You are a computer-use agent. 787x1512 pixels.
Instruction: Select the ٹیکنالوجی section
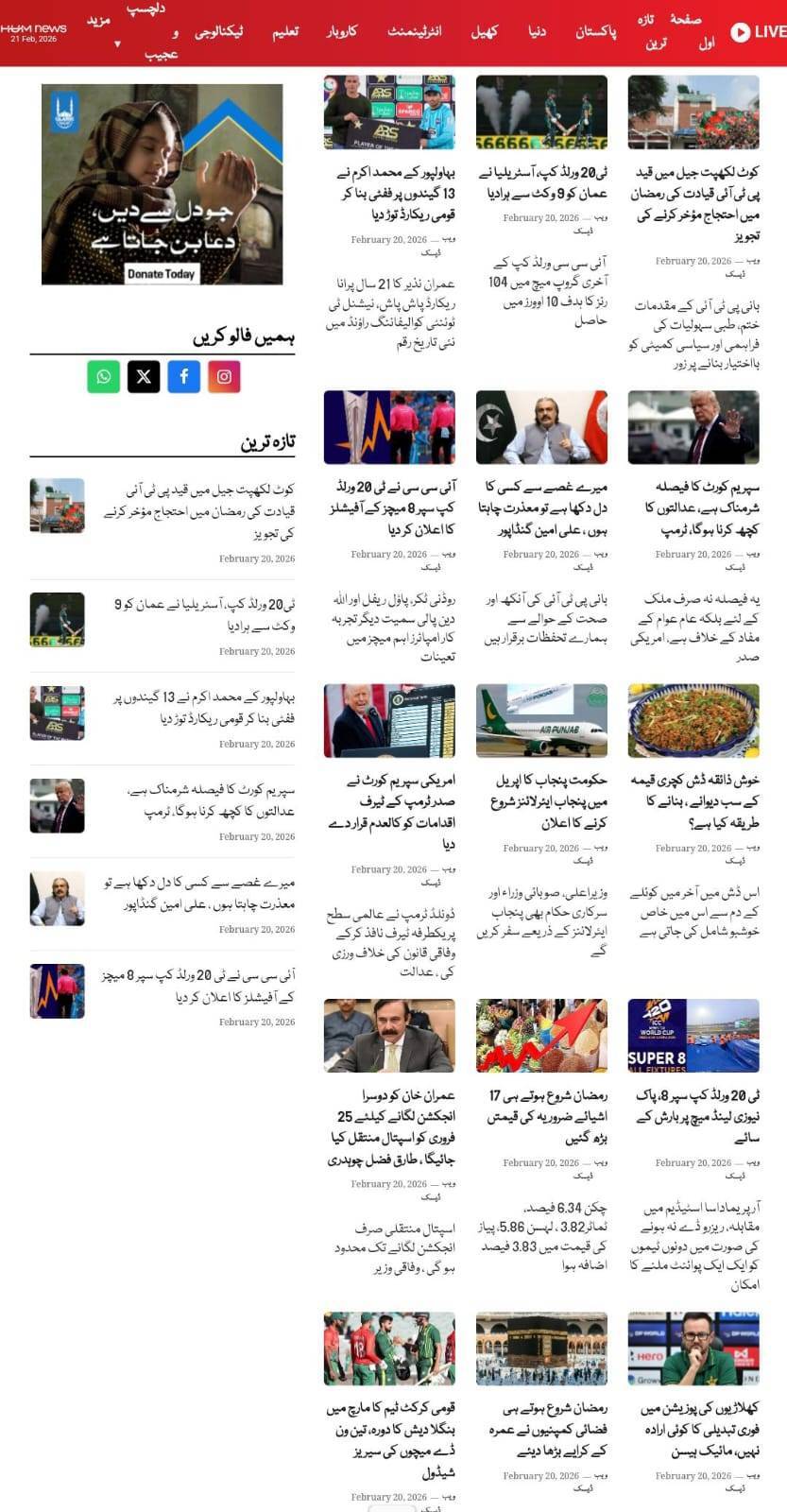[x=218, y=32]
